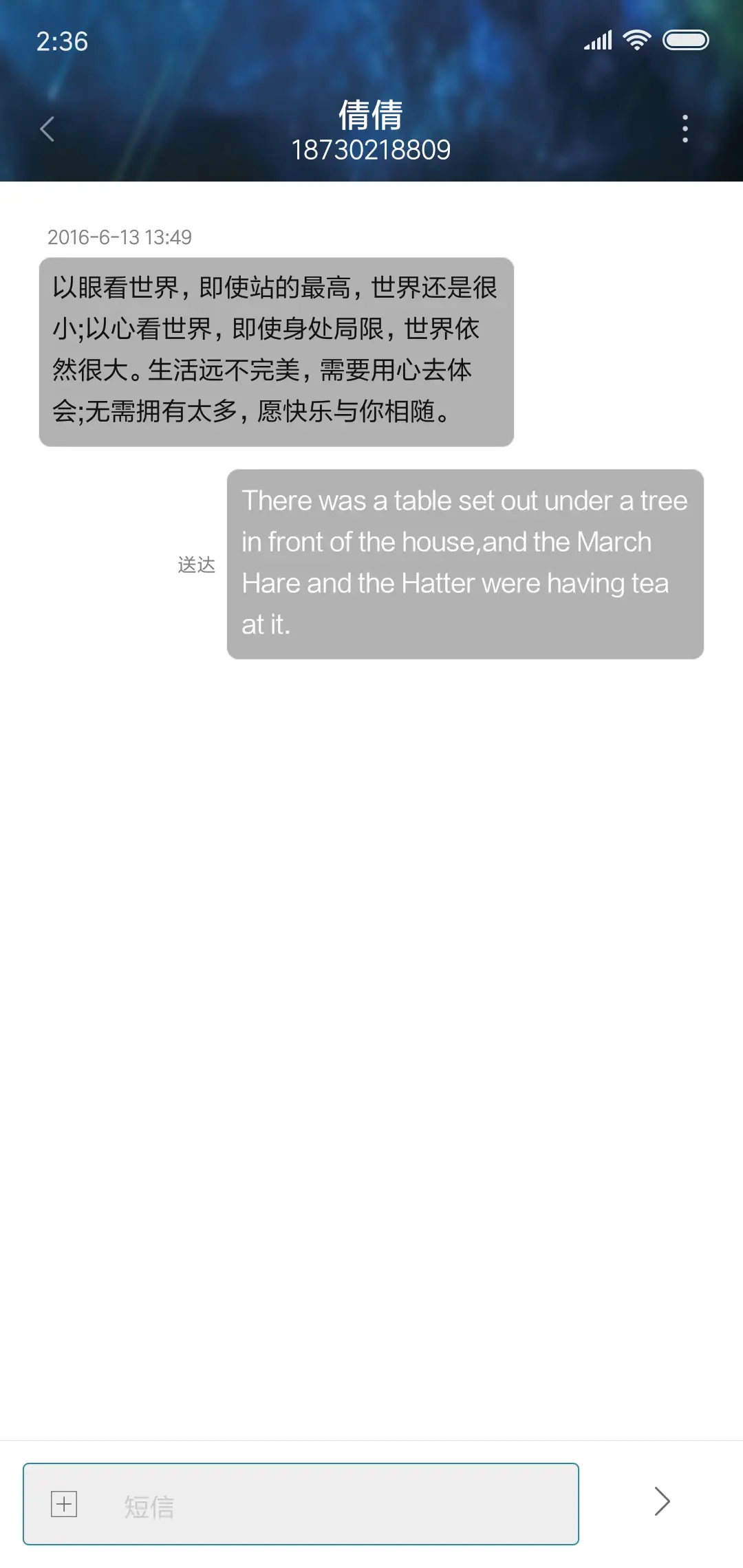Send the message with the arrow
The width and height of the screenshot is (743, 1568).
[x=662, y=1501]
